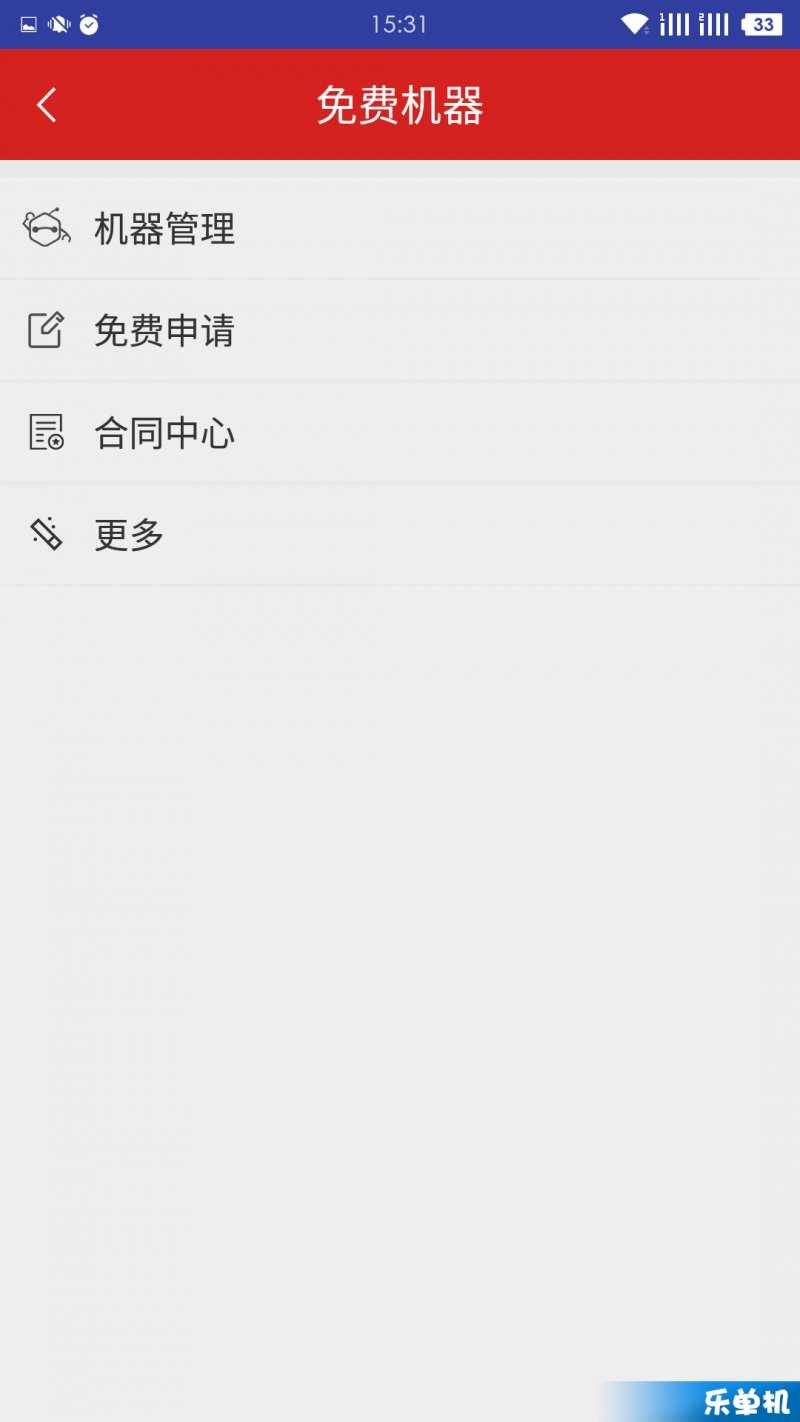
Task: Open 机器管理 row
Action: (x=400, y=229)
